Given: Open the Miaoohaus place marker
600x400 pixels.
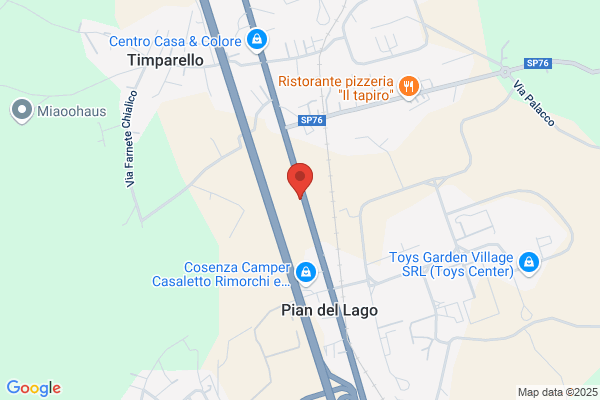Looking at the screenshot, I should pyautogui.click(x=22, y=111).
